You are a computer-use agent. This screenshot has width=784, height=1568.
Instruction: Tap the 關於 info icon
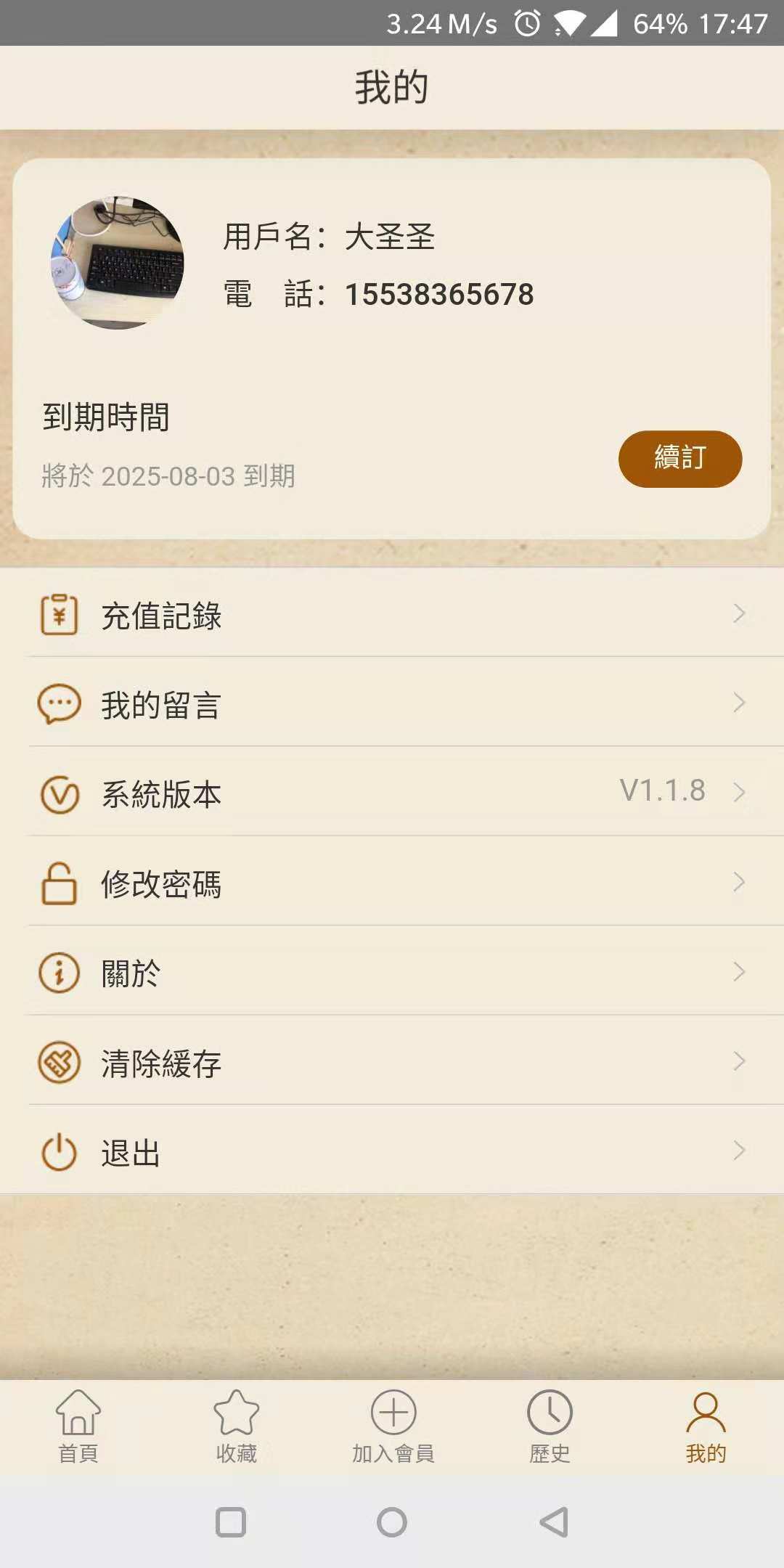pyautogui.click(x=58, y=973)
